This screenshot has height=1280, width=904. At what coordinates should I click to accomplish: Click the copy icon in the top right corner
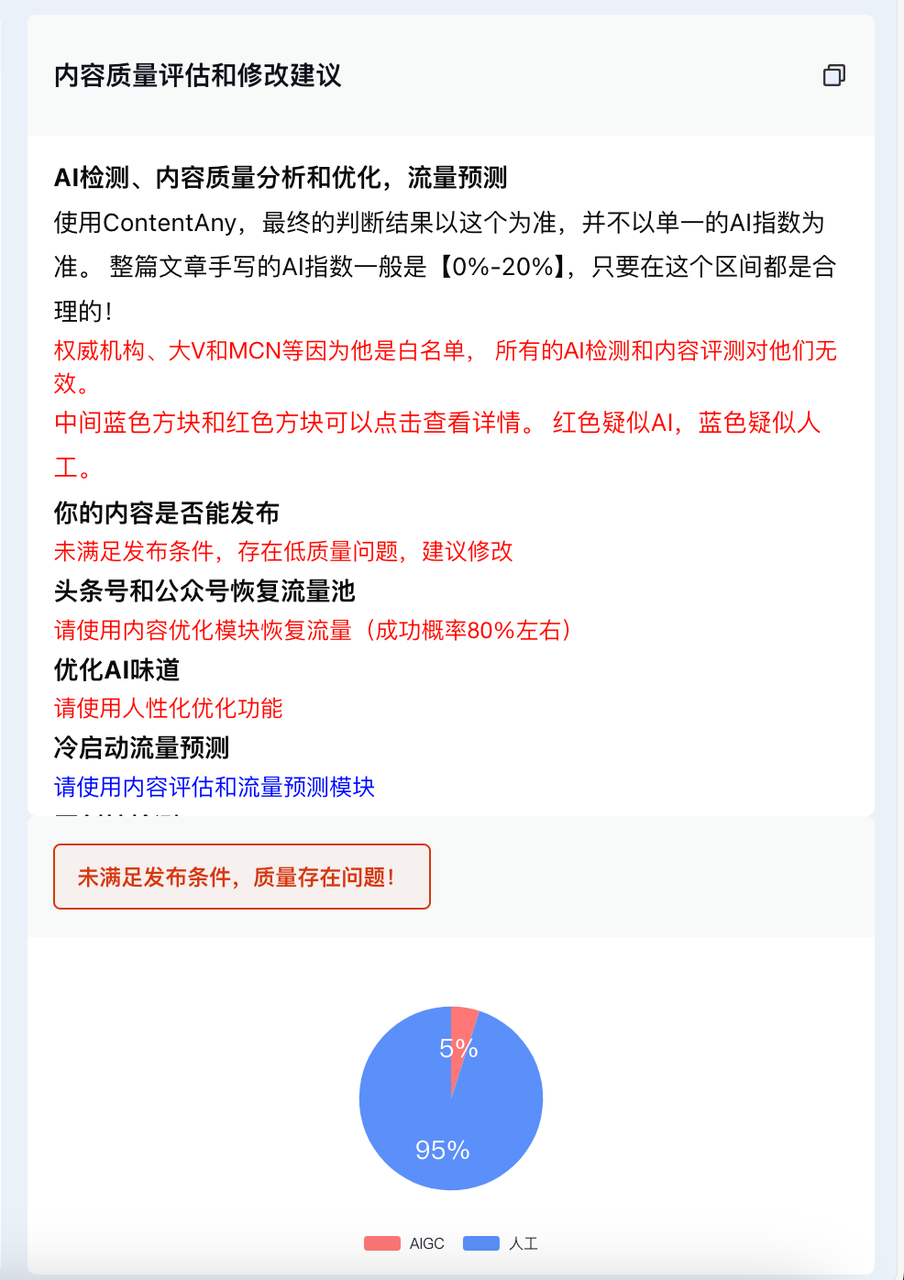(x=833, y=76)
